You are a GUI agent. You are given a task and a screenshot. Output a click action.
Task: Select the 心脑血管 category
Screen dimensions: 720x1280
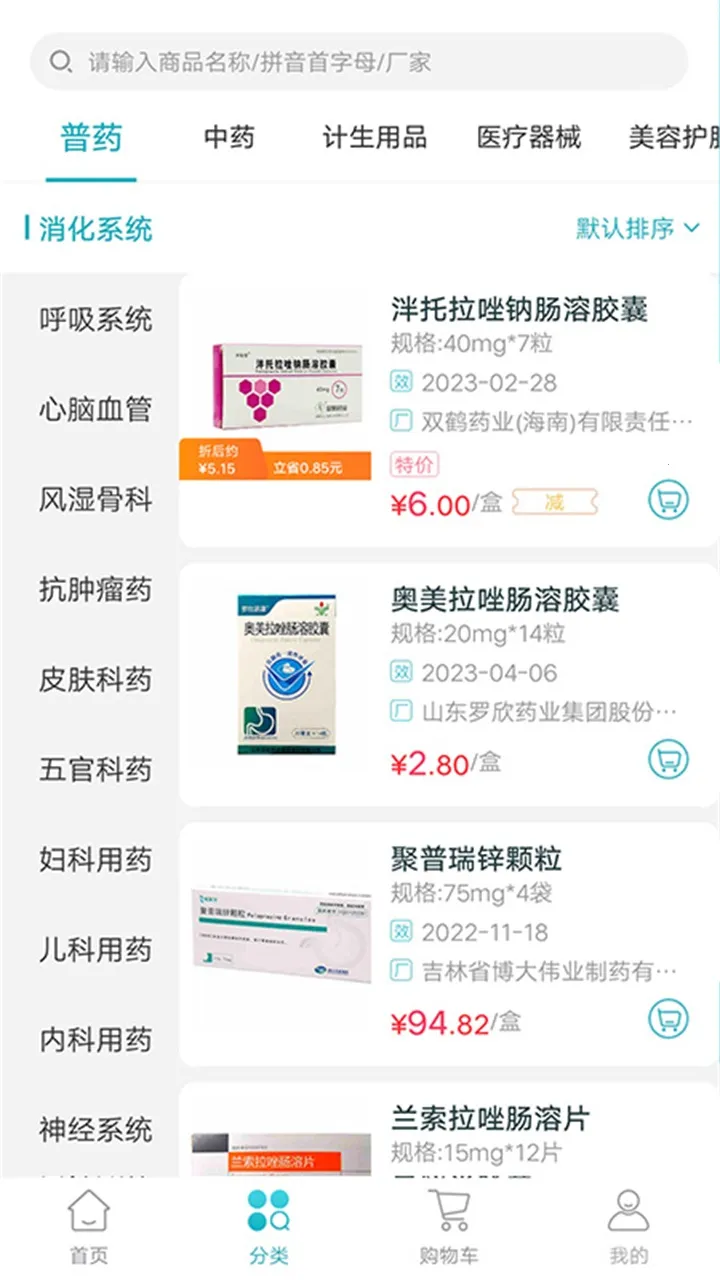96,410
